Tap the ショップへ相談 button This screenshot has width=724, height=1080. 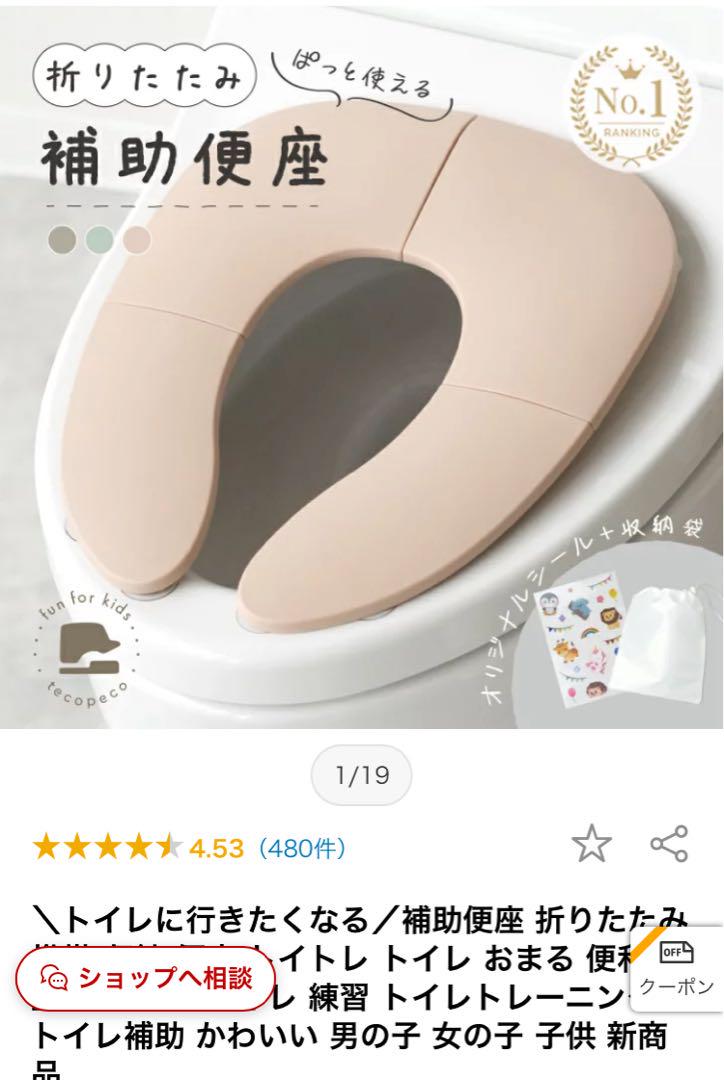point(144,977)
